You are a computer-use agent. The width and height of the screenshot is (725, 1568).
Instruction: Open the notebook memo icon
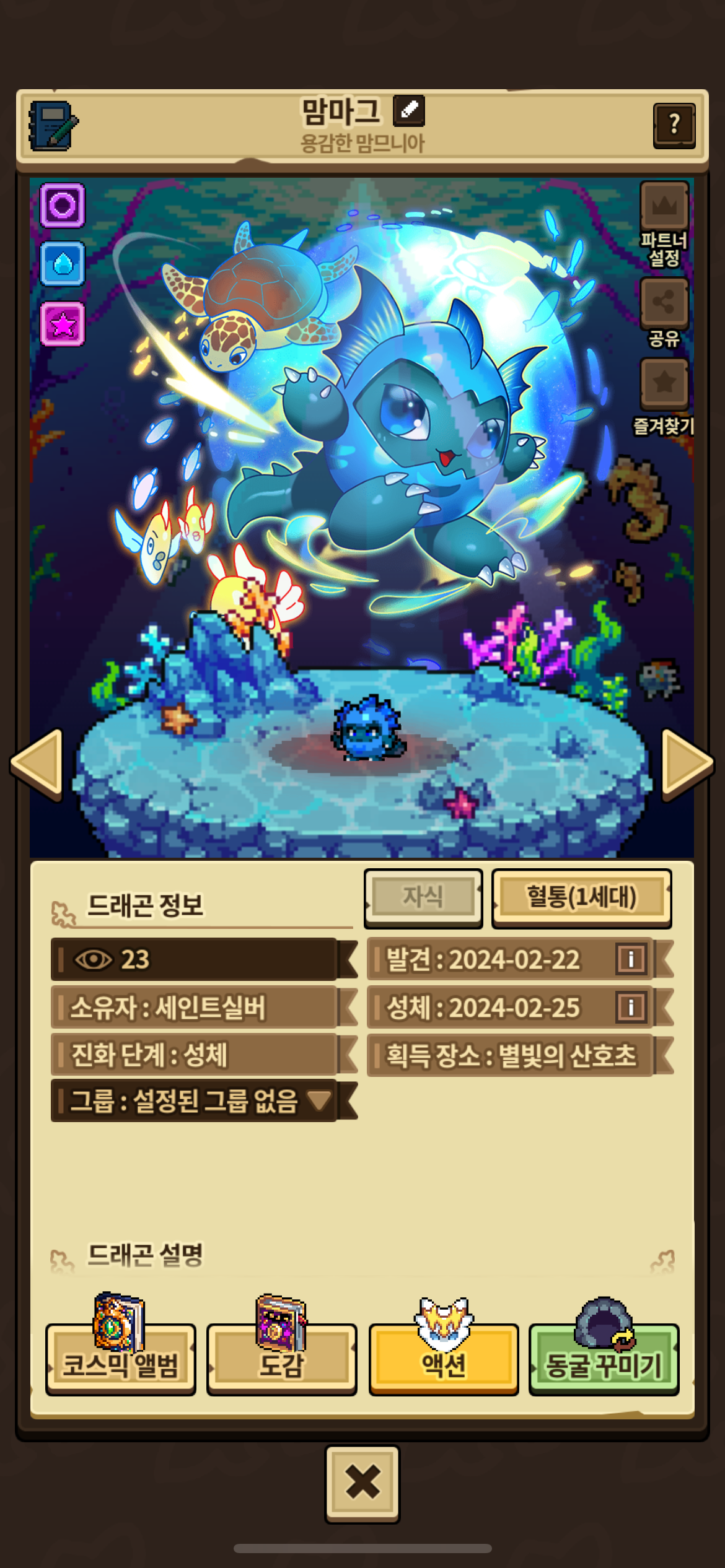[53, 126]
